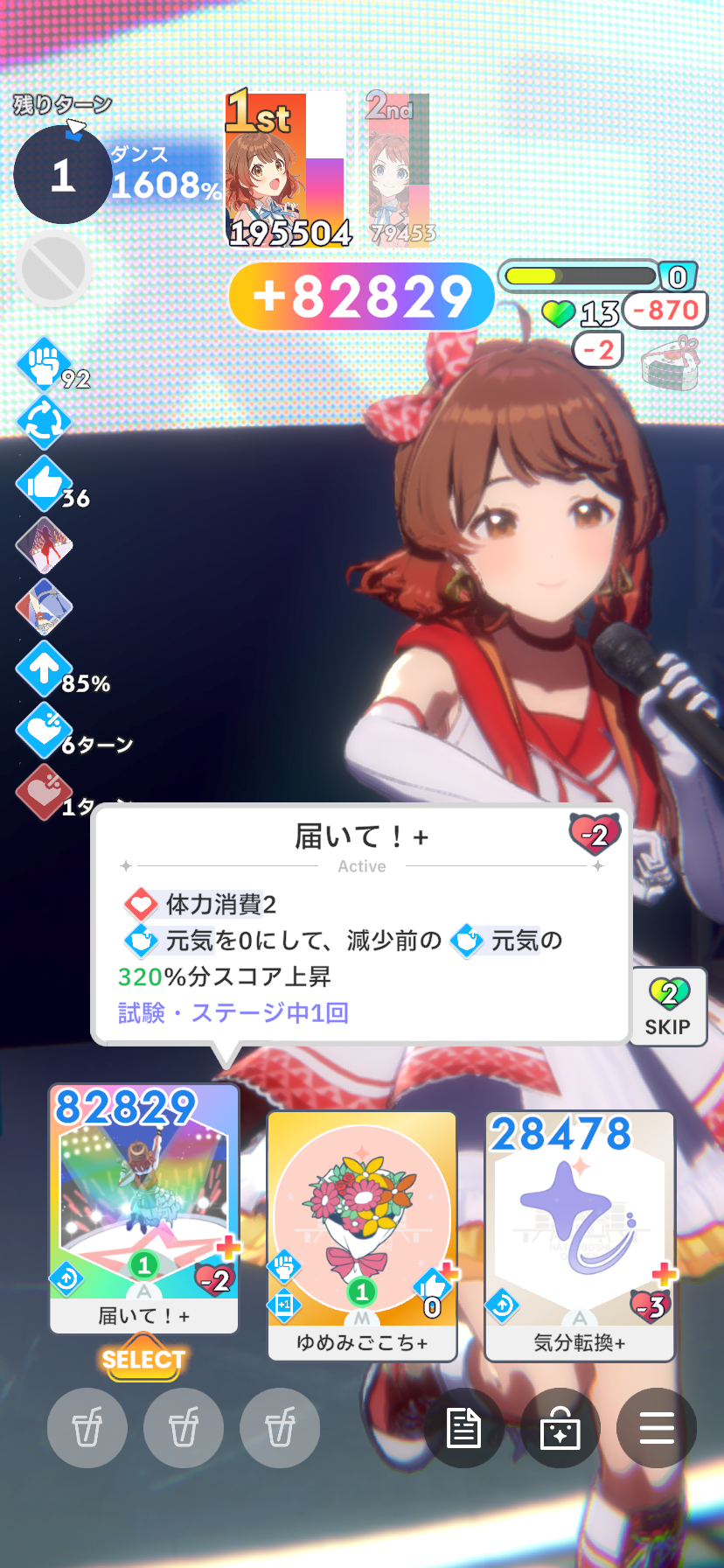View the 85% up-arrow buff
The width and height of the screenshot is (724, 1568).
click(x=44, y=669)
